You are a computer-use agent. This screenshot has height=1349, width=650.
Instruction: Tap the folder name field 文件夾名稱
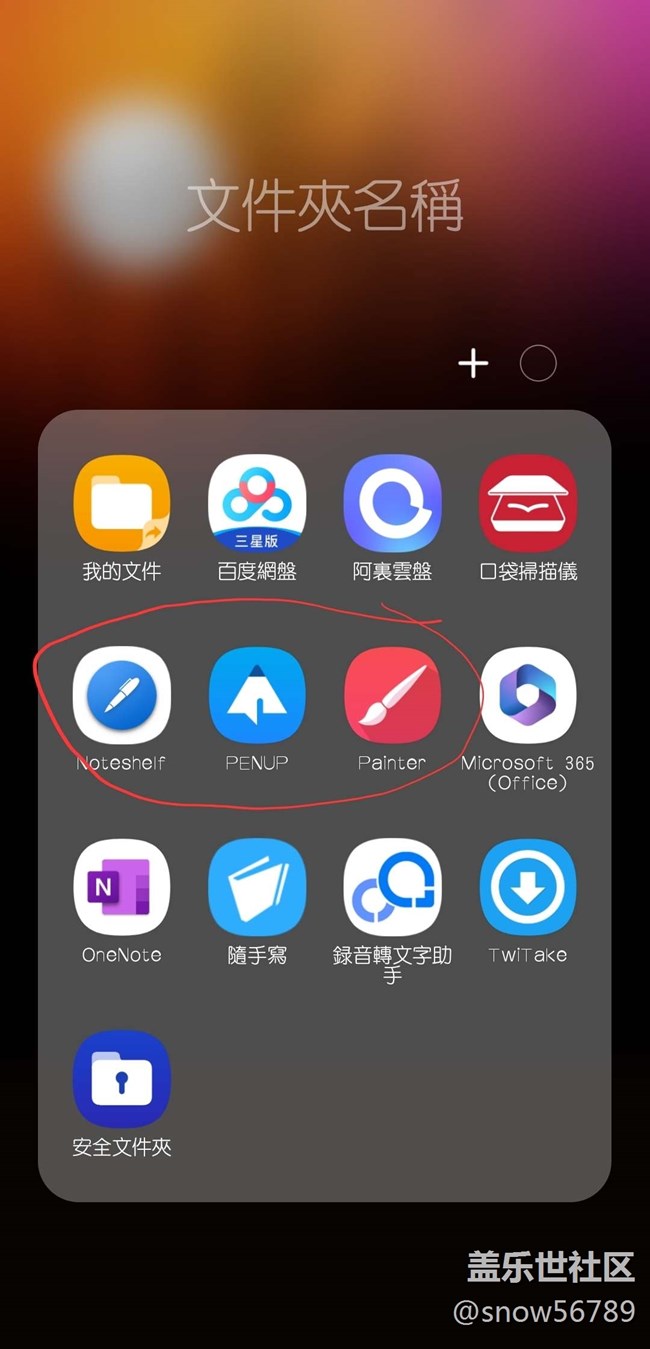click(325, 207)
